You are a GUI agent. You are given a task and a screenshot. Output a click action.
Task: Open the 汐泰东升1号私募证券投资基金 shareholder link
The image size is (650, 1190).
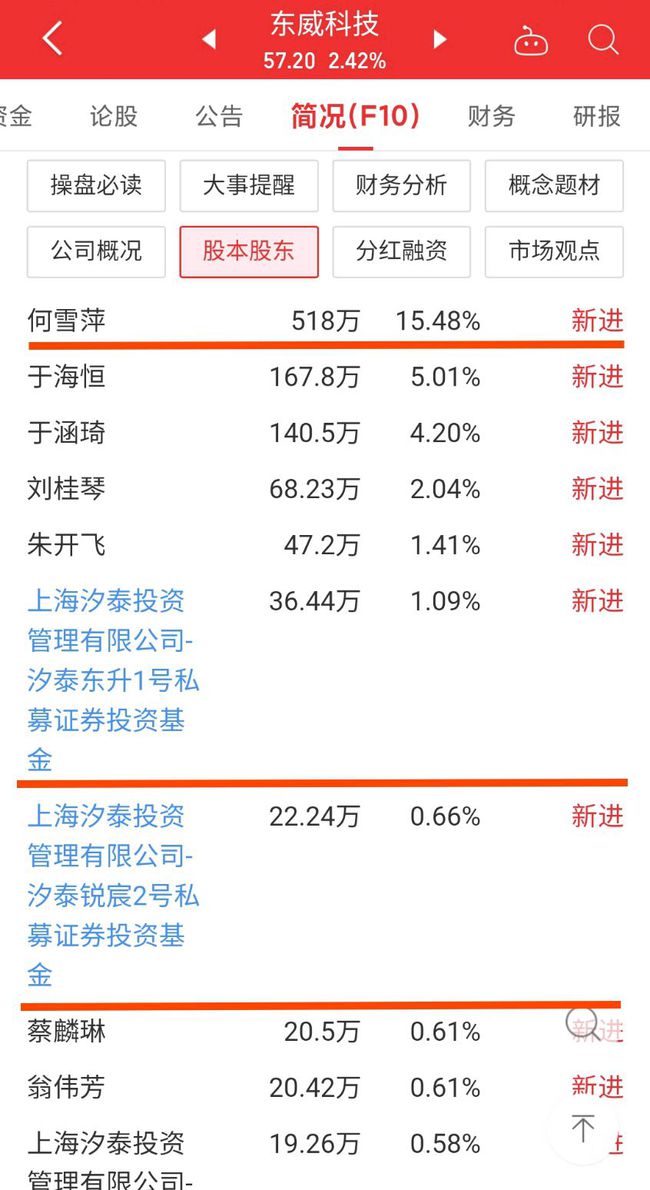pyautogui.click(x=113, y=680)
